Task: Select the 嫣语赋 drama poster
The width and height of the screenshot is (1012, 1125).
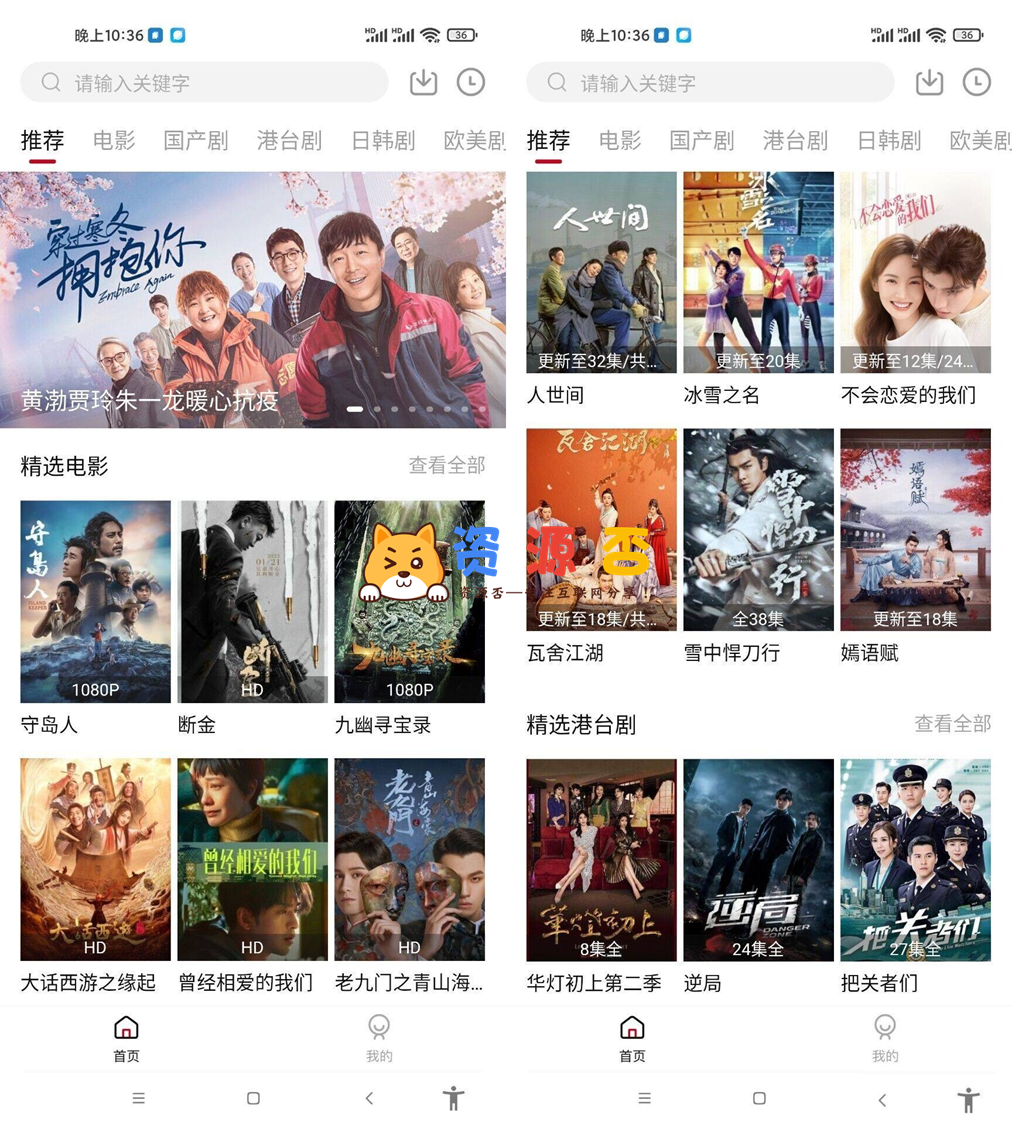Action: click(x=915, y=529)
